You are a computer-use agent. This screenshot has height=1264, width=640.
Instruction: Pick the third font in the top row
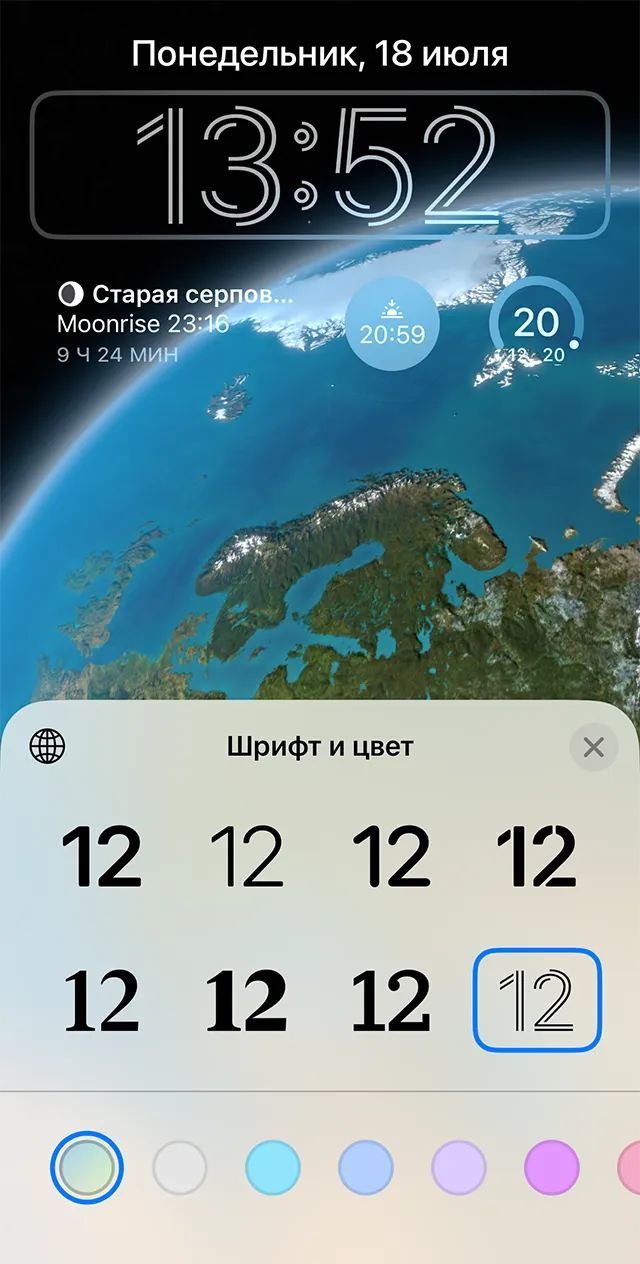(392, 857)
